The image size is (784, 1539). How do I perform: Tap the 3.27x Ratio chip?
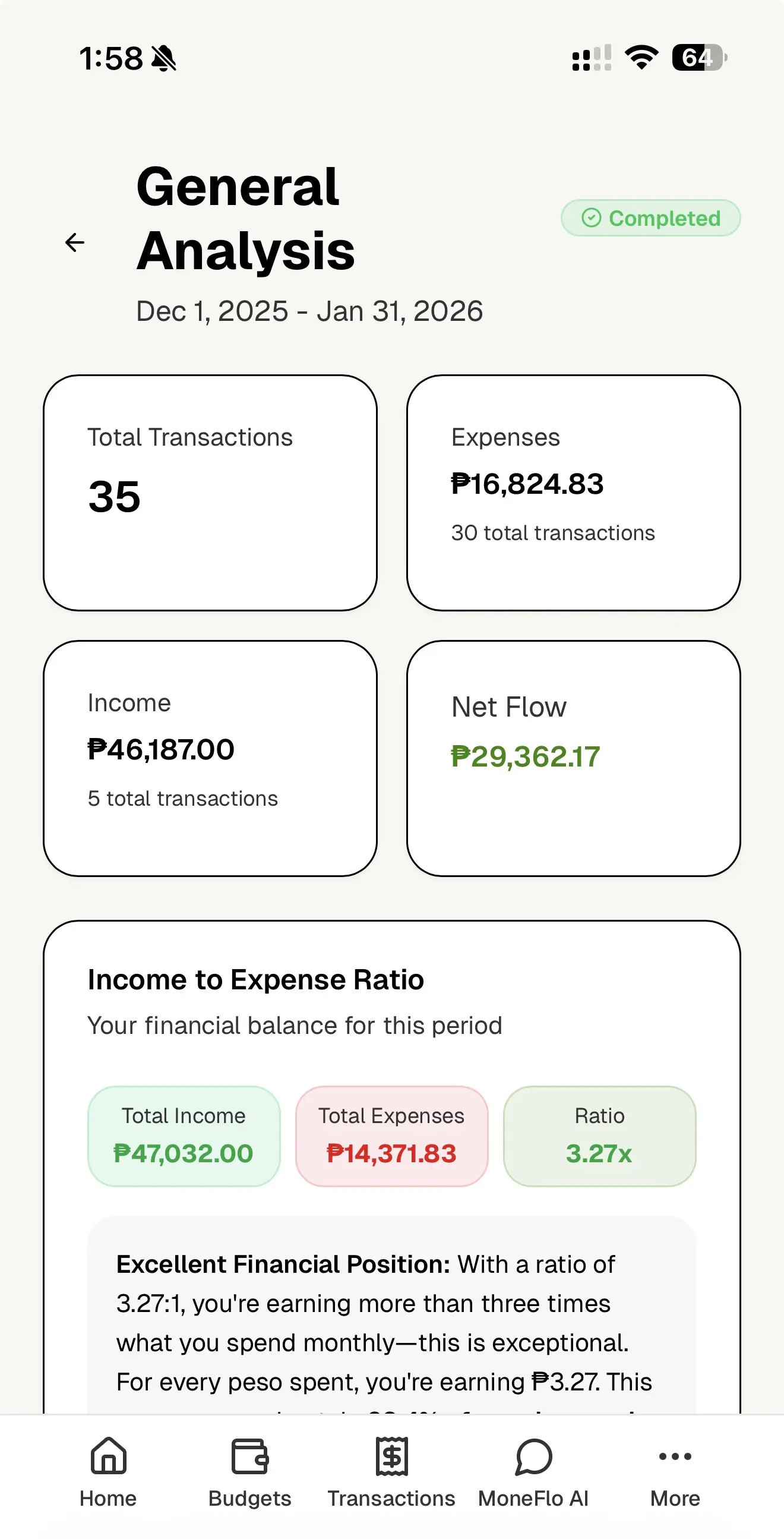coord(599,1136)
